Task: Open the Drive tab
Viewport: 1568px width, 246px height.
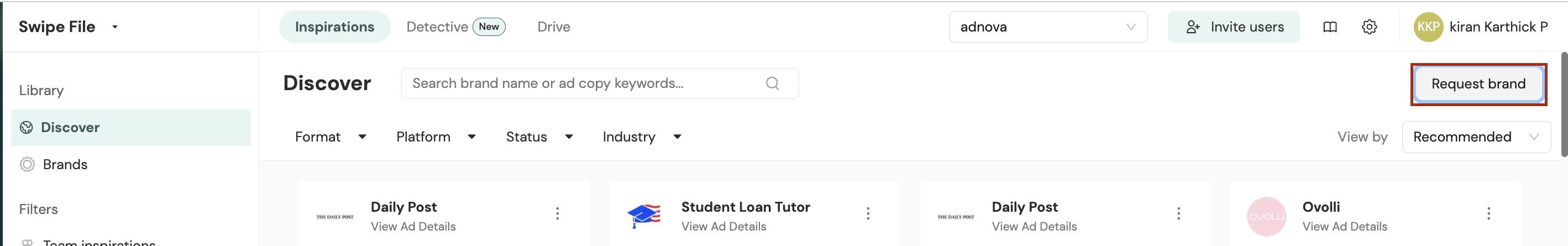Action: (x=553, y=27)
